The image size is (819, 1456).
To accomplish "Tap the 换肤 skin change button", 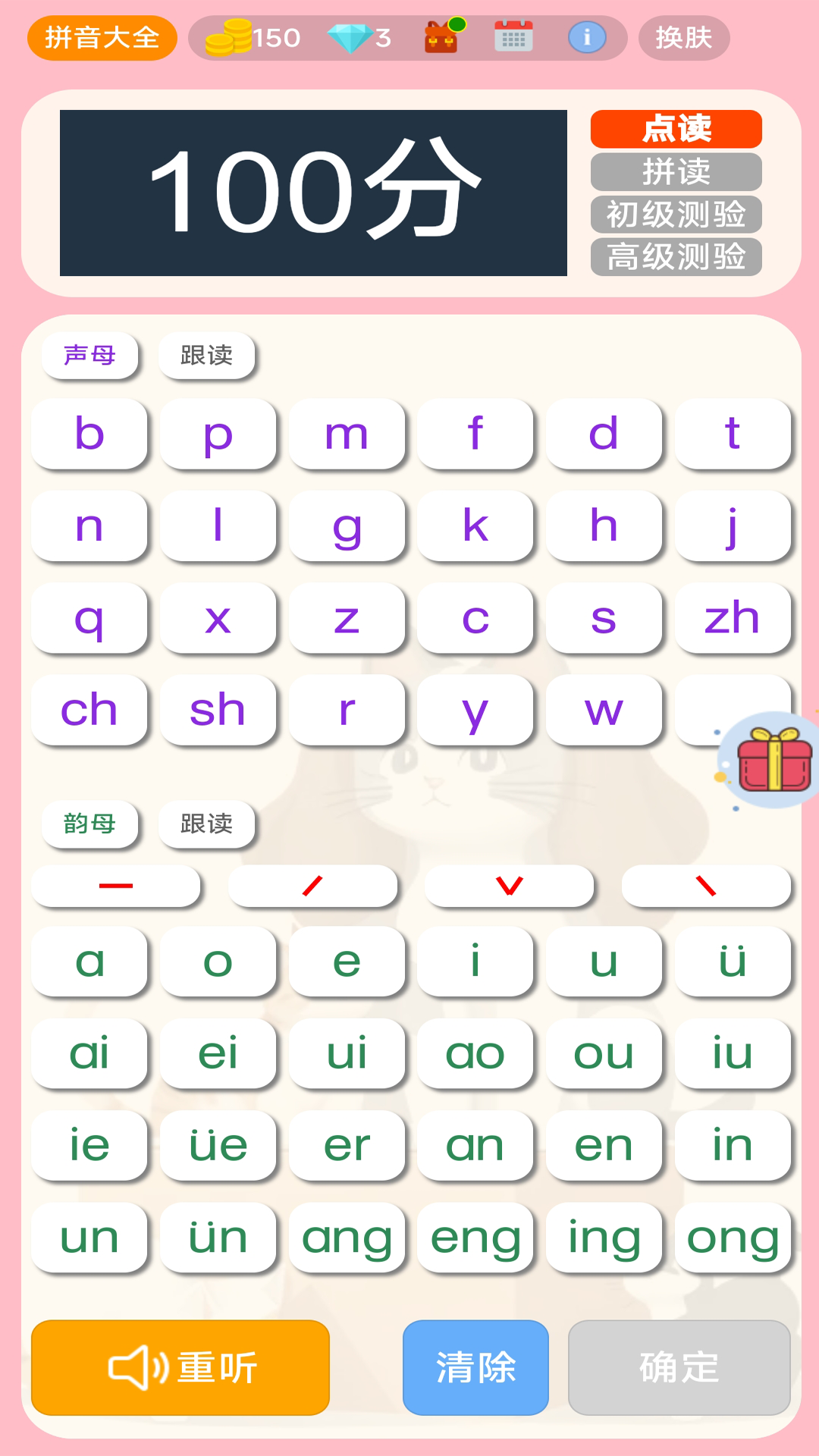I will 683,37.
